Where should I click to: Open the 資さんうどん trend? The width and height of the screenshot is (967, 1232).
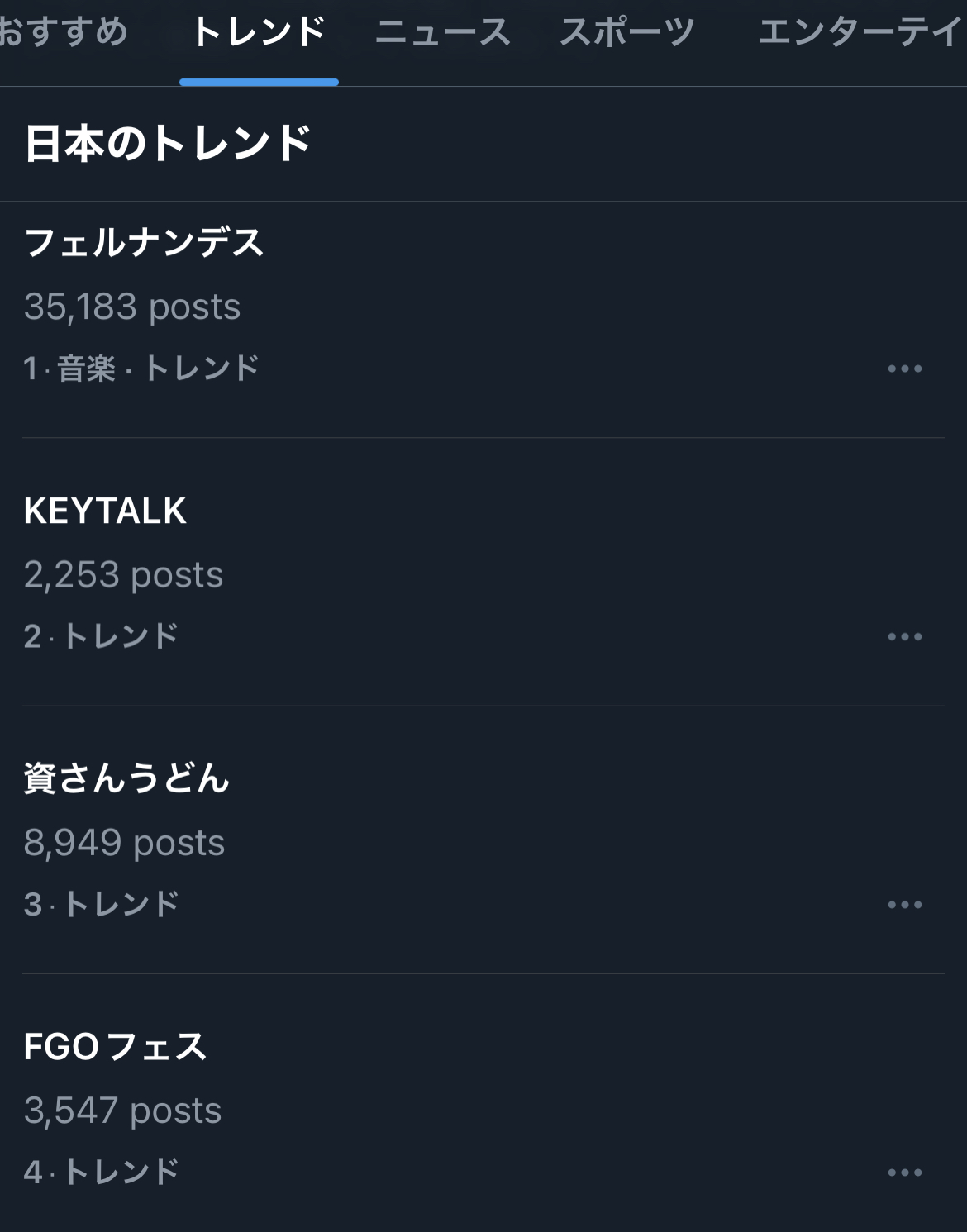click(126, 778)
